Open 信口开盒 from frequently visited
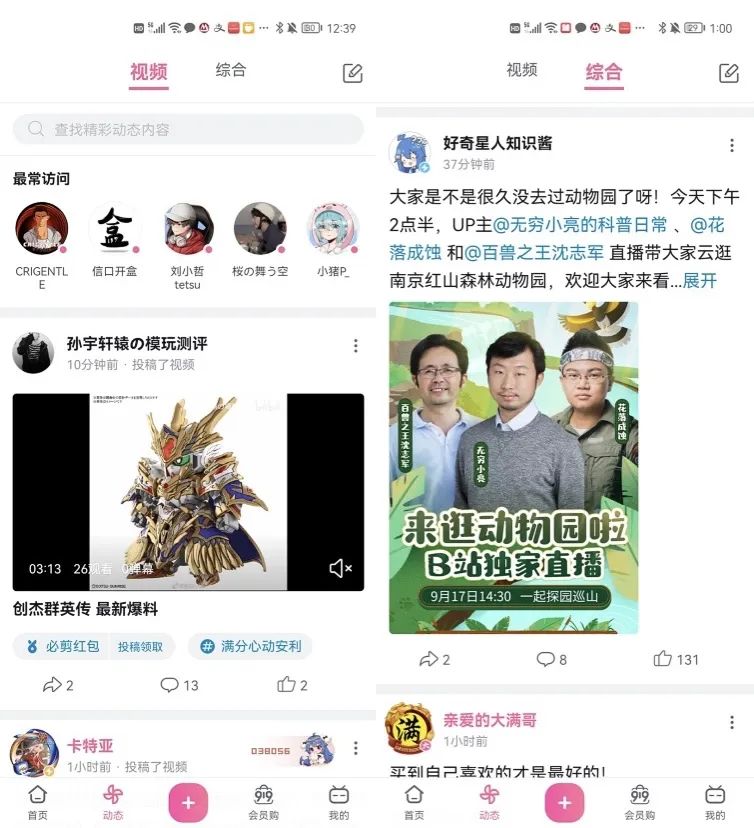This screenshot has height=828, width=754. point(115,229)
